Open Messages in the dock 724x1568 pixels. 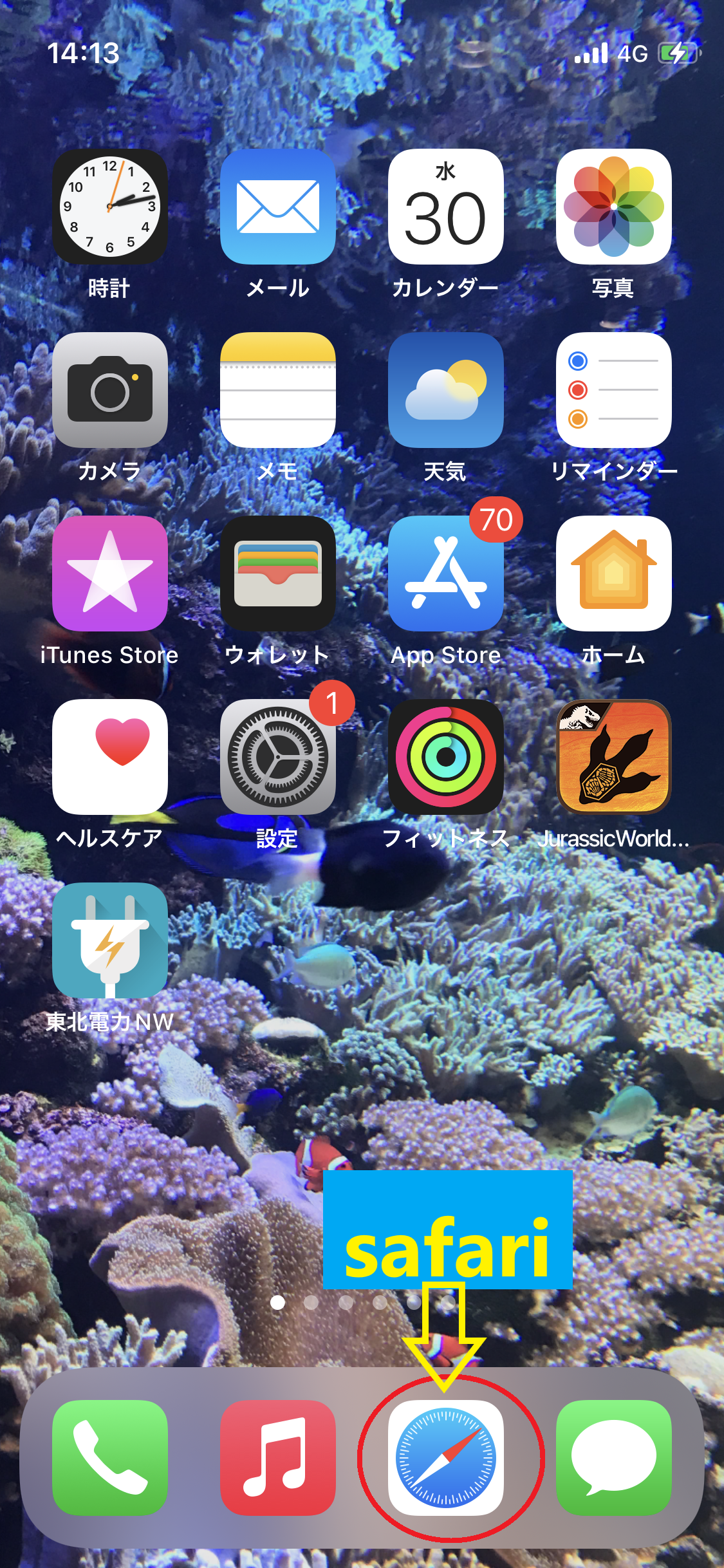pyautogui.click(x=614, y=1458)
